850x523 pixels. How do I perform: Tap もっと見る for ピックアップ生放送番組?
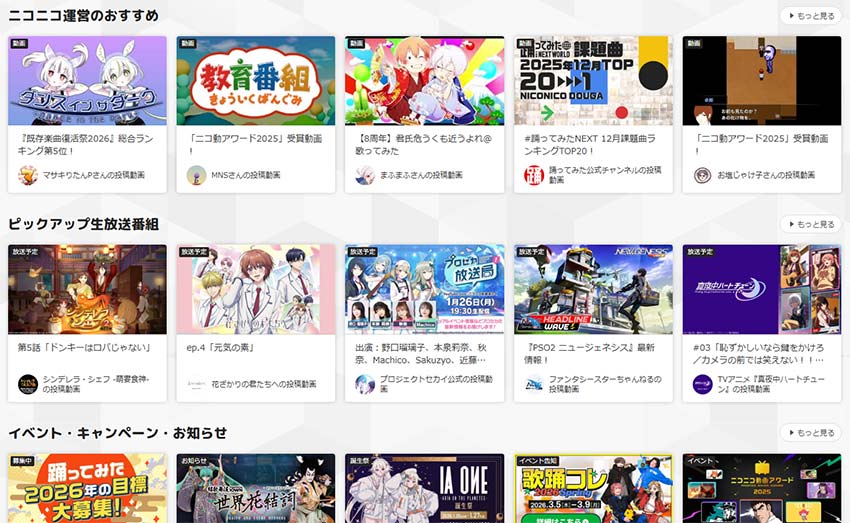810,224
